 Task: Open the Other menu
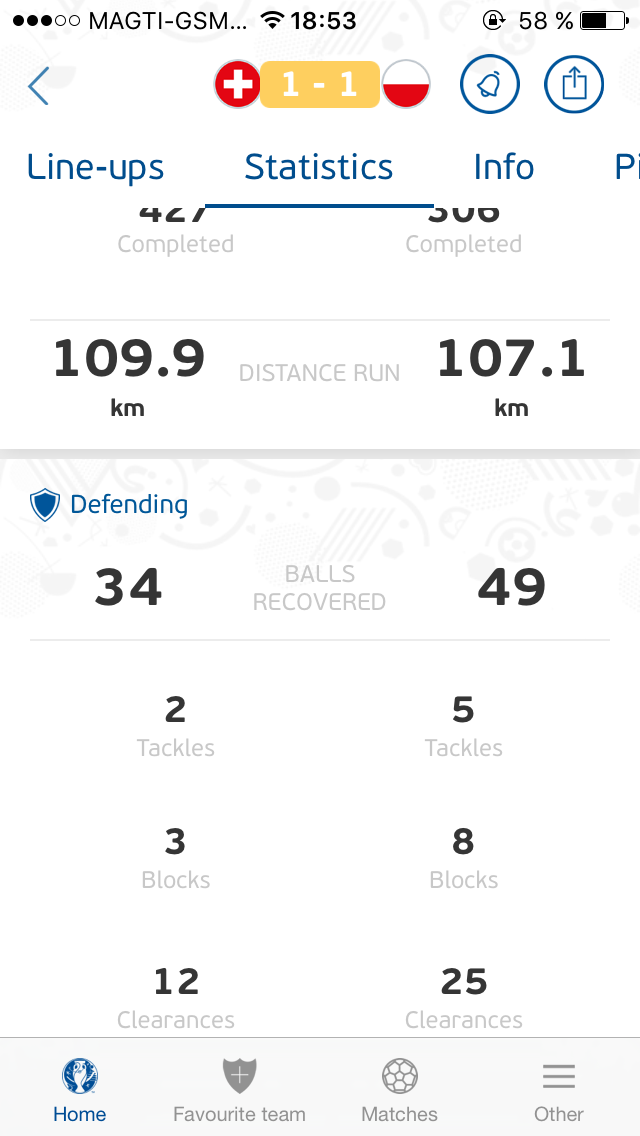(x=559, y=1090)
